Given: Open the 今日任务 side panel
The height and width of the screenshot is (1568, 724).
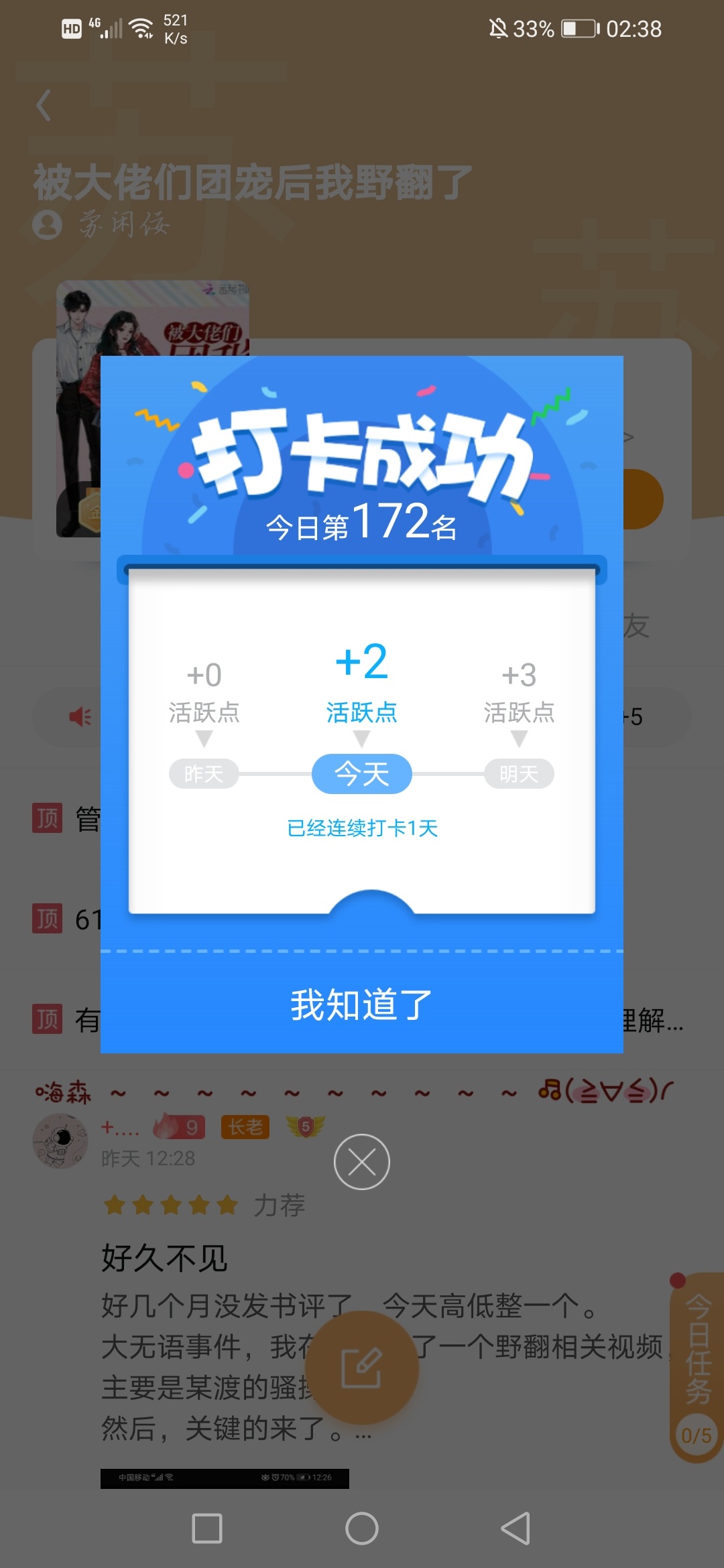Looking at the screenshot, I should (697, 1367).
